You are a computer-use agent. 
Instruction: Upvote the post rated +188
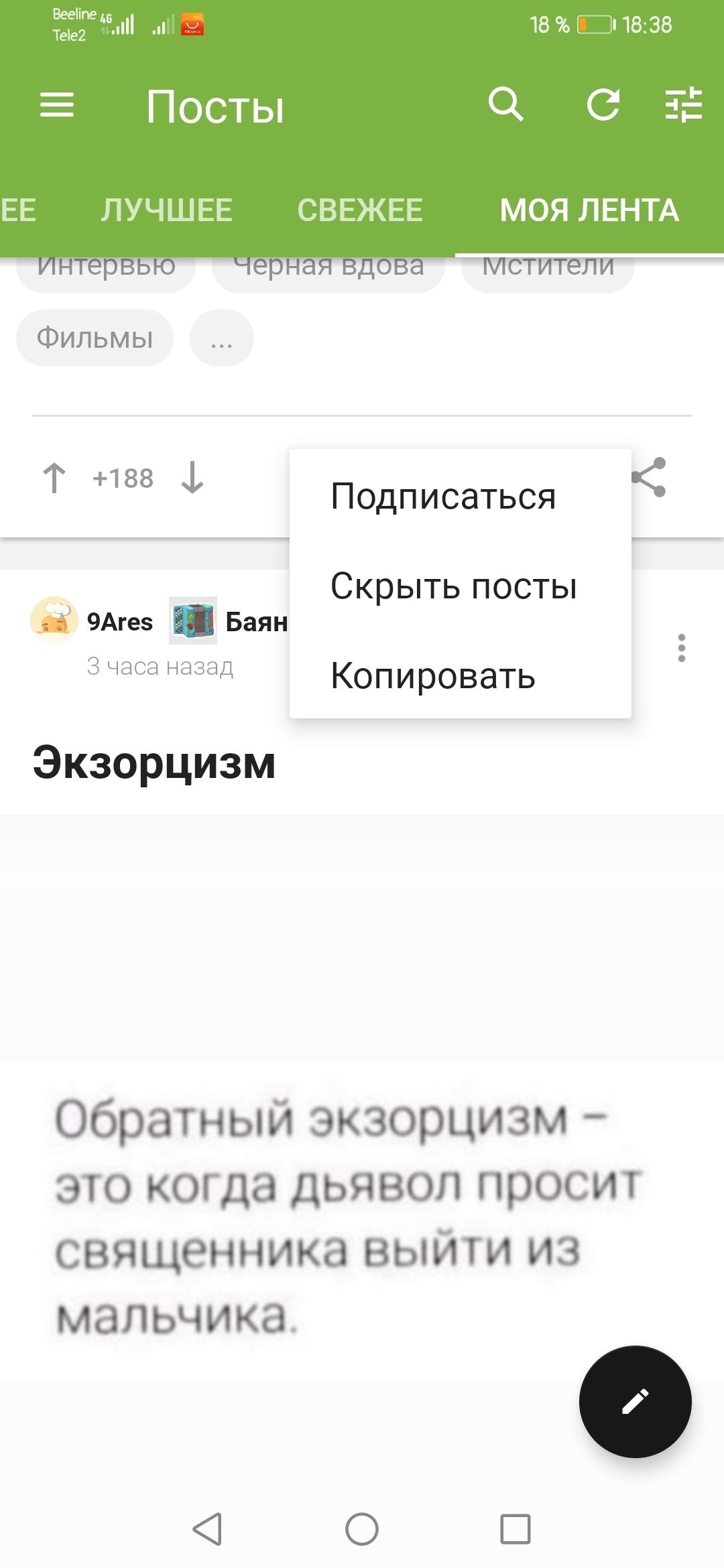[x=54, y=478]
